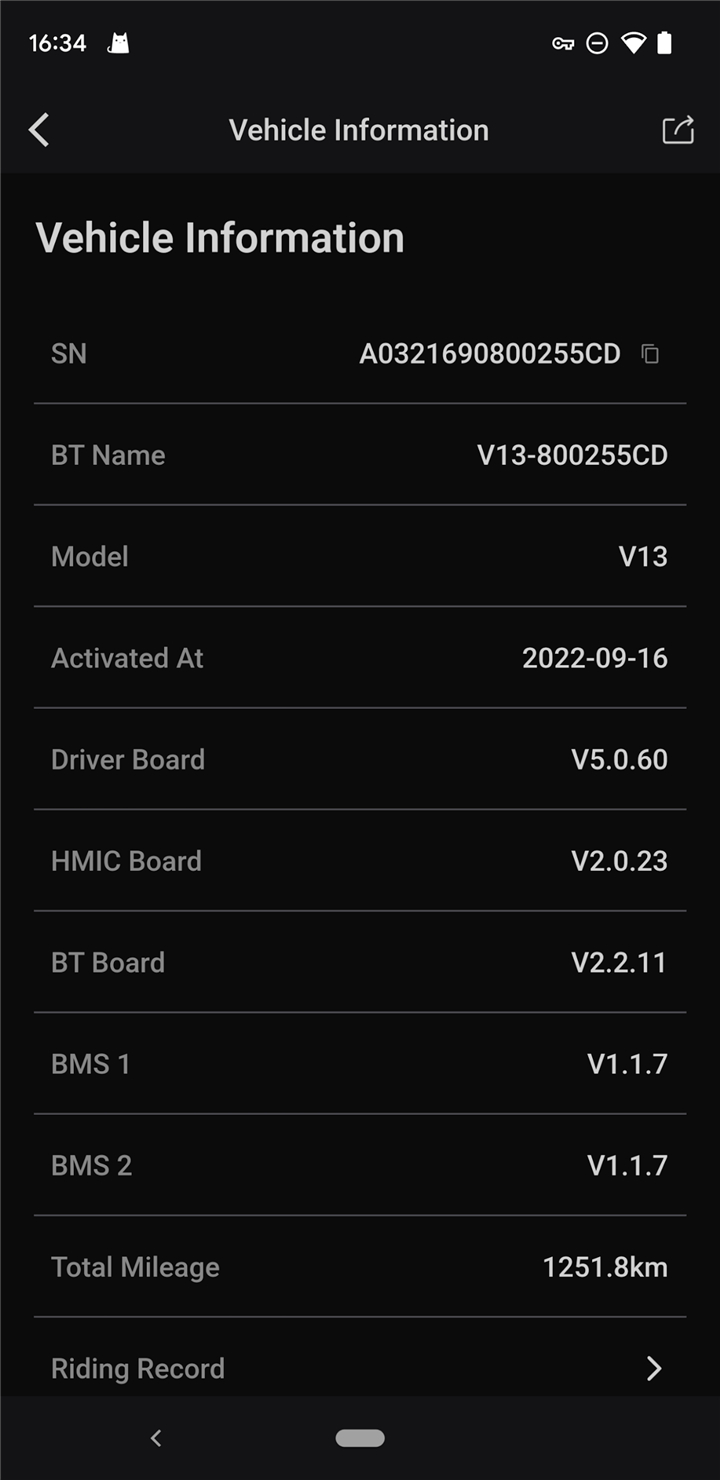Copy the SN serial number
The width and height of the screenshot is (720, 1480).
(x=650, y=354)
